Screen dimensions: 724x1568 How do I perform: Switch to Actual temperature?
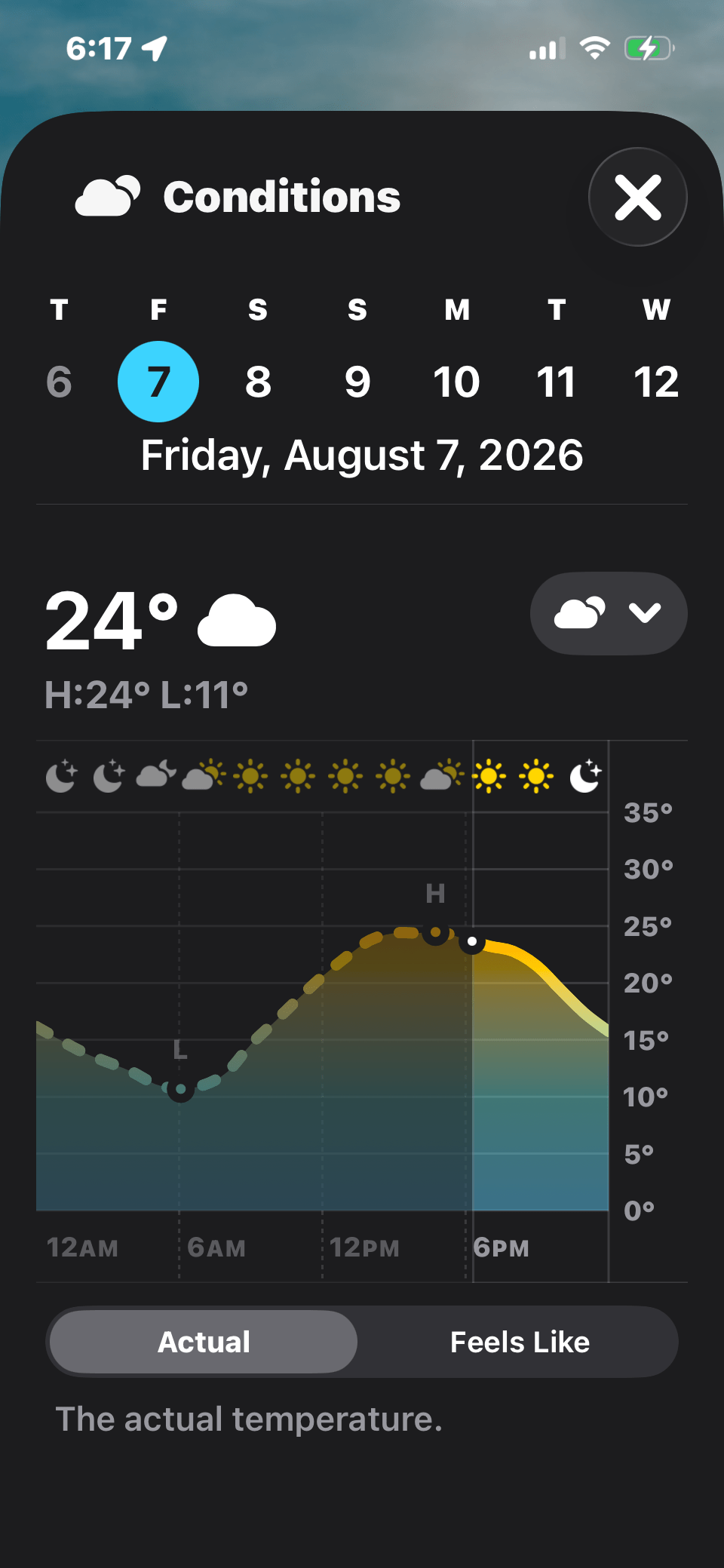[204, 1342]
